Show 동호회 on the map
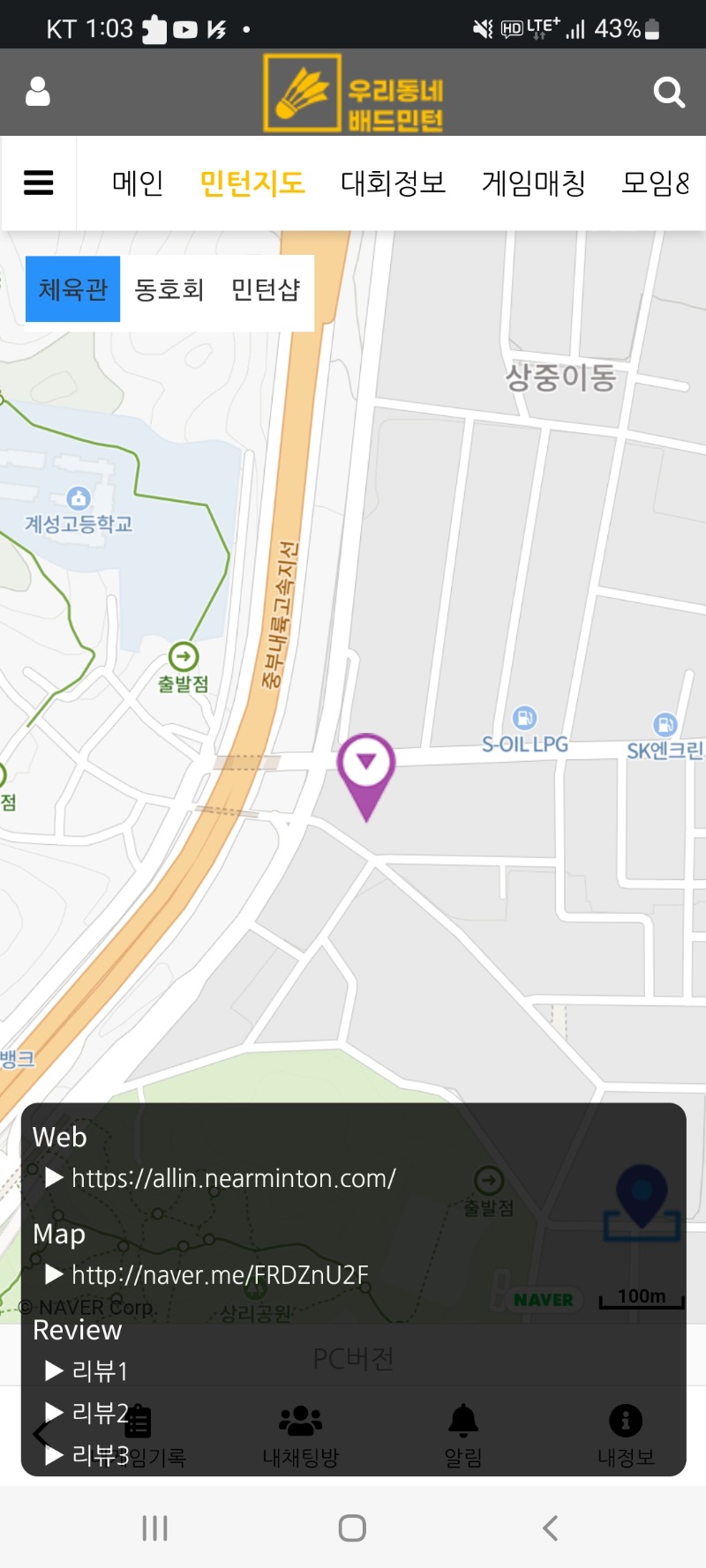706x1568 pixels. click(169, 289)
